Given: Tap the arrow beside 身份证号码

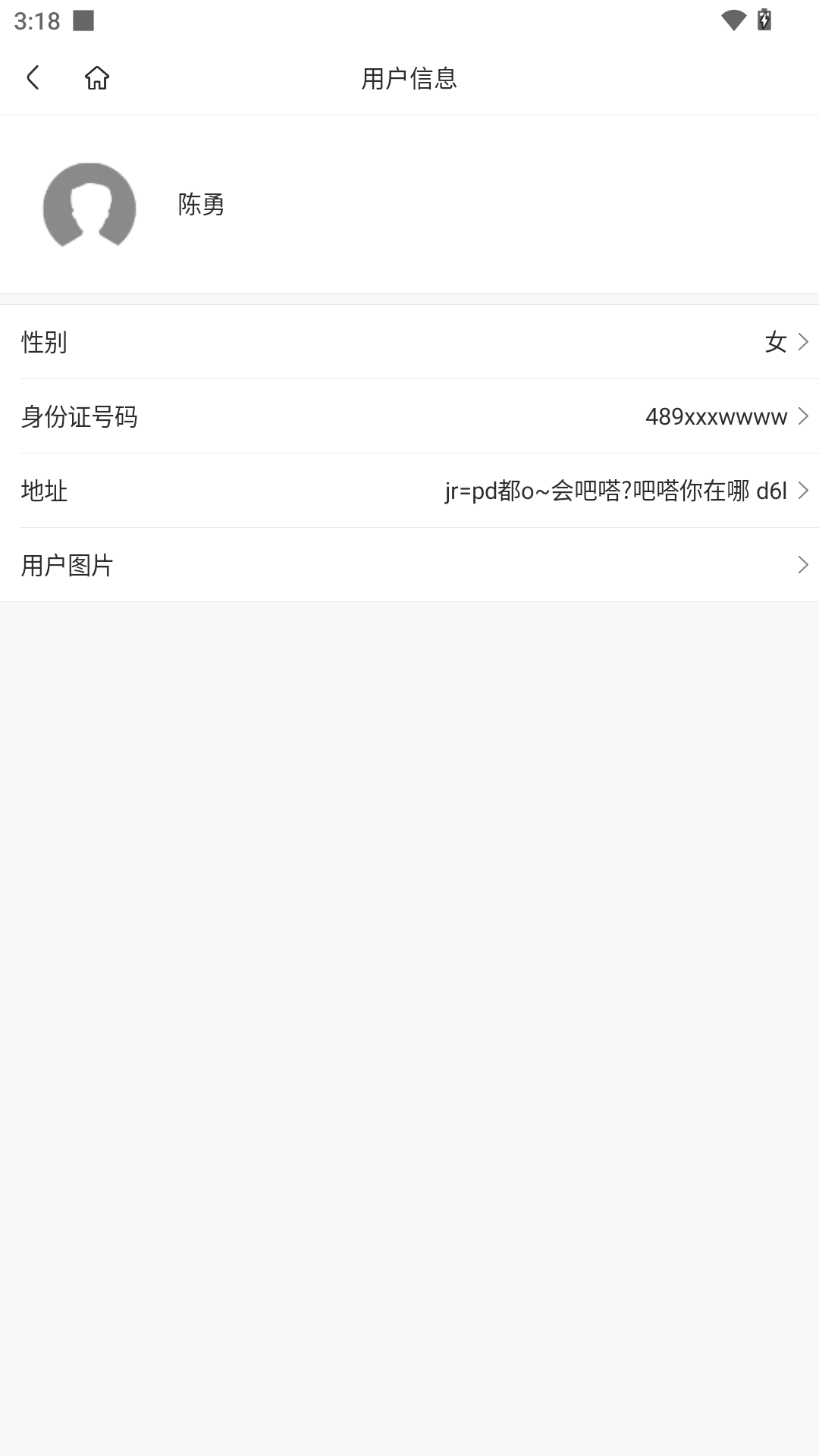Looking at the screenshot, I should coord(803,416).
